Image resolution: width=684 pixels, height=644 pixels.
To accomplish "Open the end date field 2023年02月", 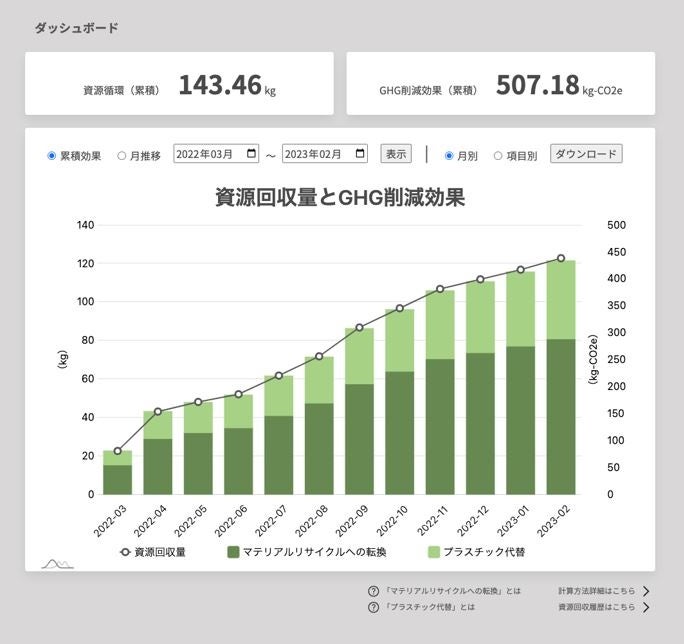I will 325,154.
